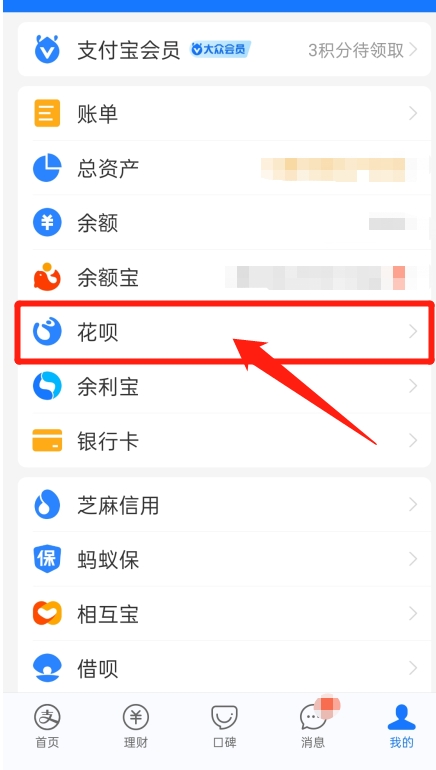Open 芝麻信用 credit score
436x770 pixels.
pos(224,505)
